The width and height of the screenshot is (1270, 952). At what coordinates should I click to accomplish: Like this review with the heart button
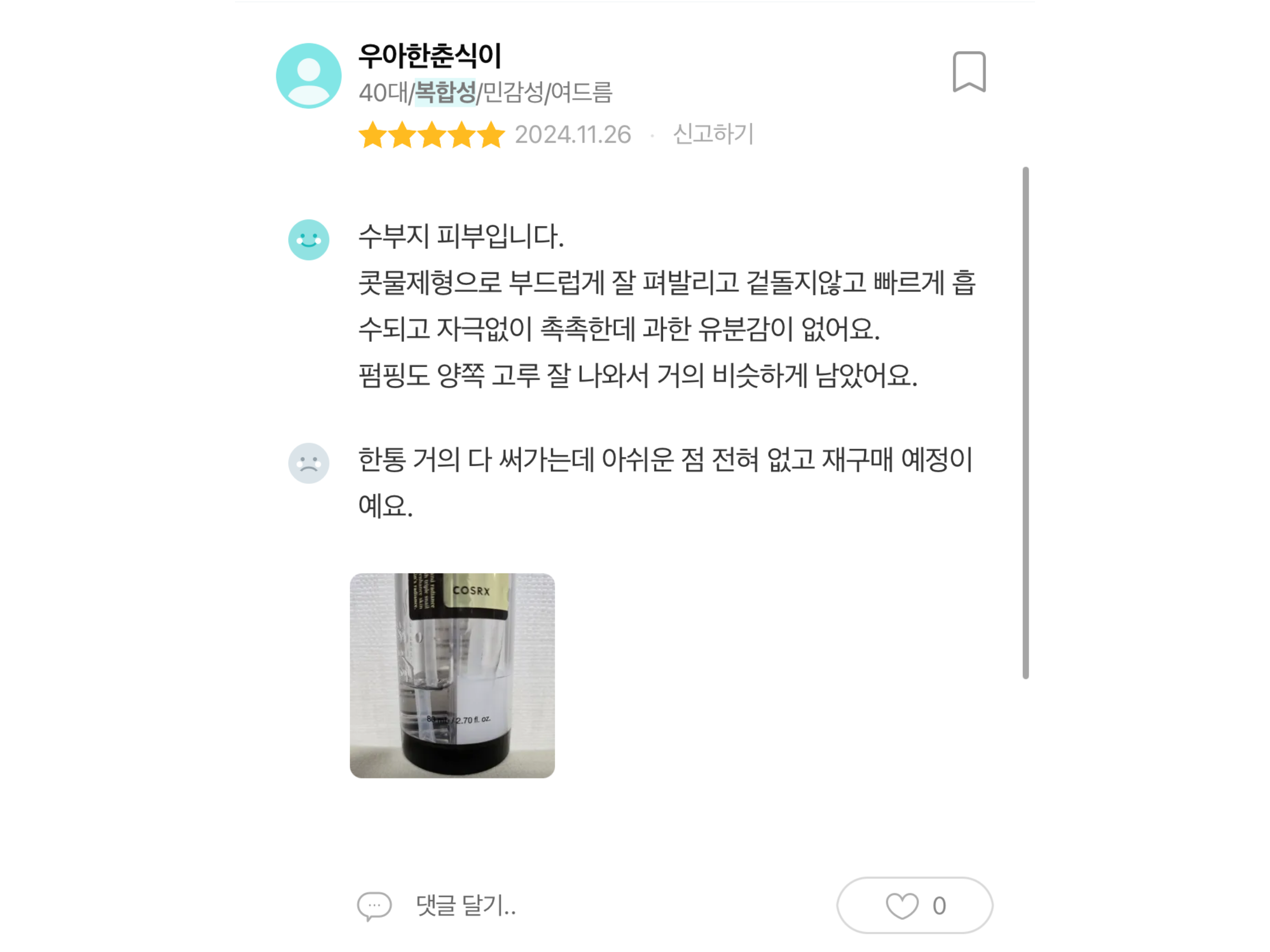(x=914, y=905)
